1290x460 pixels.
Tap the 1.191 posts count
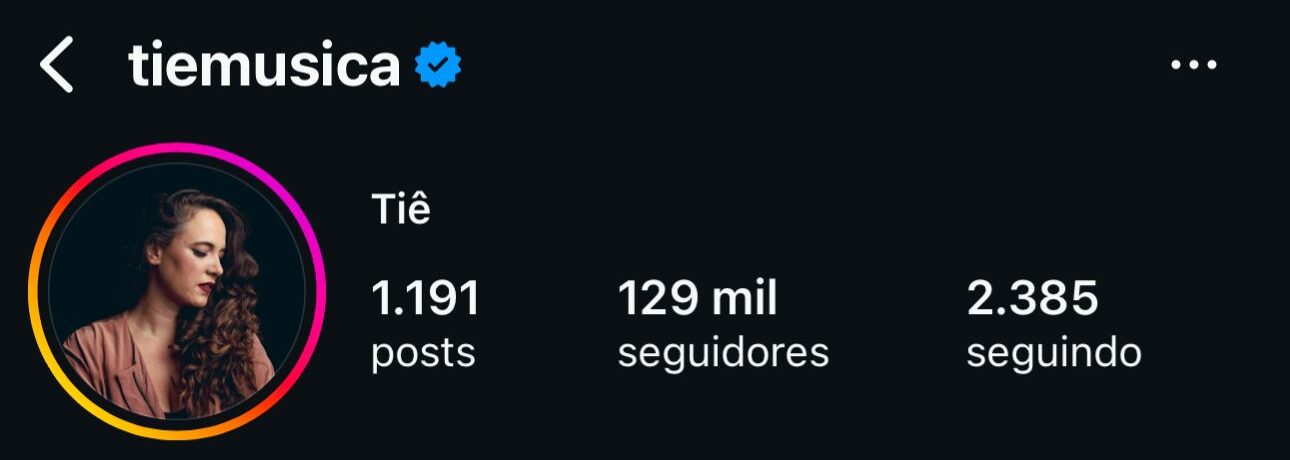(x=425, y=324)
